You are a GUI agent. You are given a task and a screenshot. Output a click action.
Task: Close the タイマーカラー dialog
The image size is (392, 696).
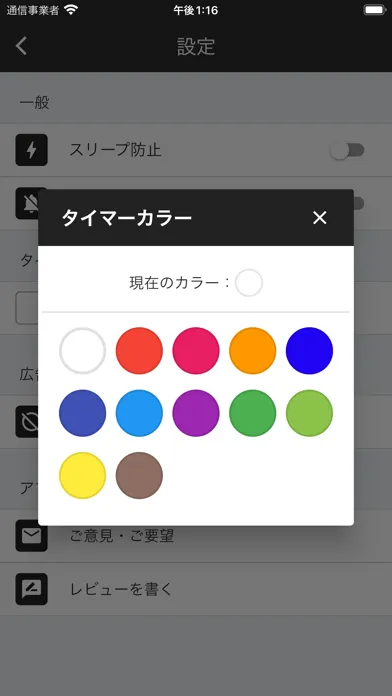(x=320, y=218)
